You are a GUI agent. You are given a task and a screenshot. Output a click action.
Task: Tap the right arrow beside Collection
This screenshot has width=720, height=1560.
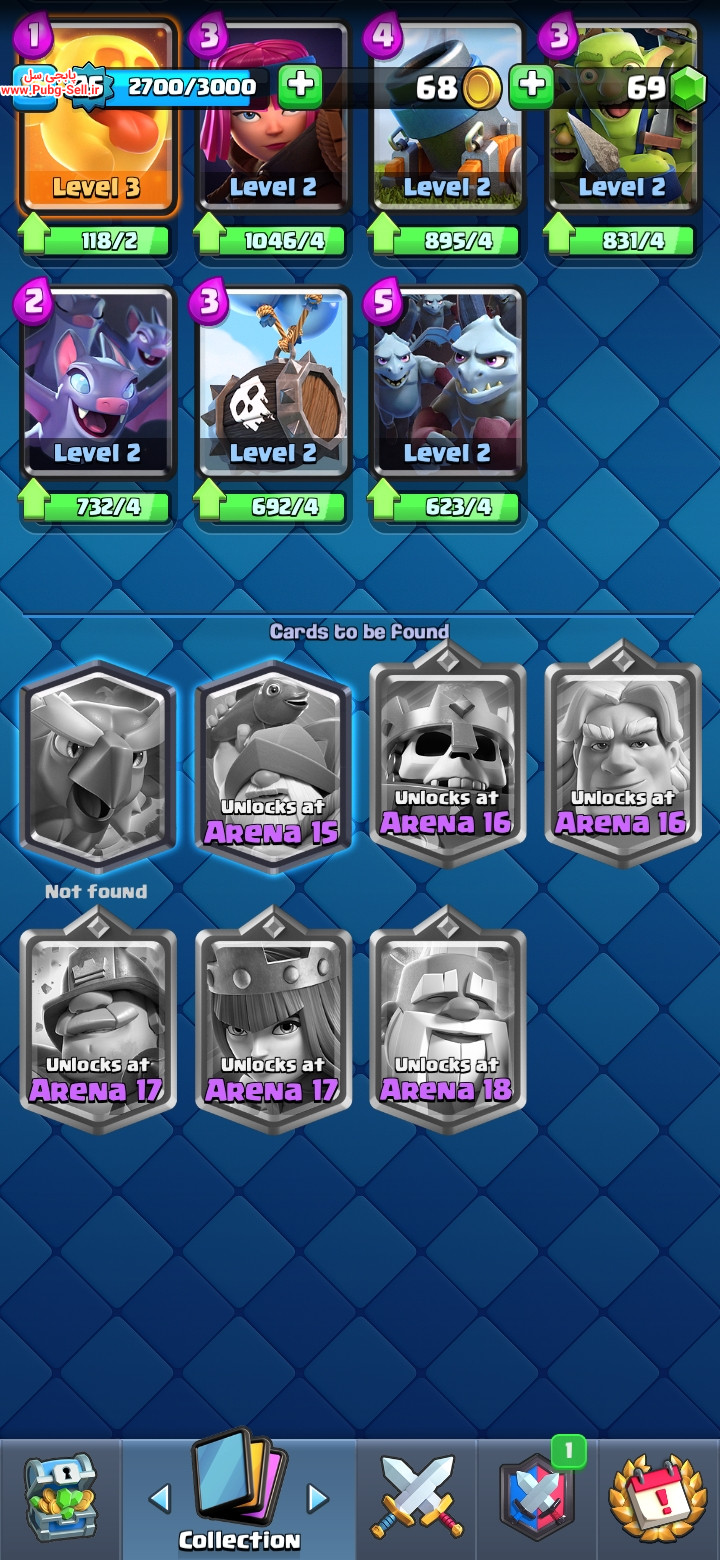[317, 1497]
